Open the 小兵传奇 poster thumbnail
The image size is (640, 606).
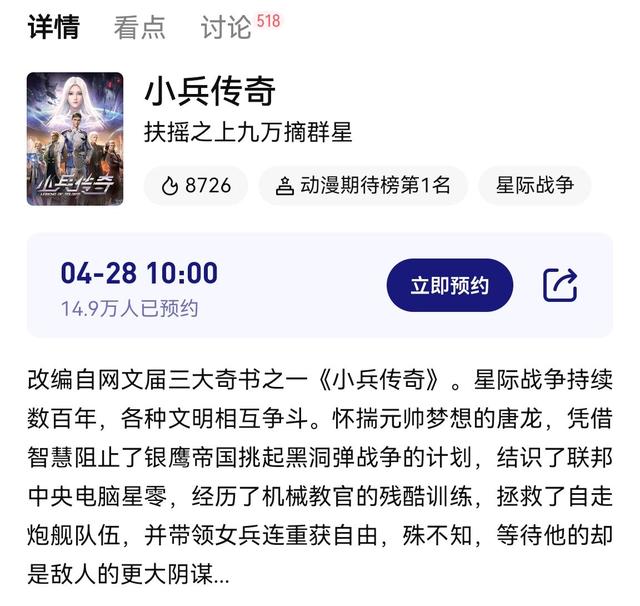[x=75, y=138]
